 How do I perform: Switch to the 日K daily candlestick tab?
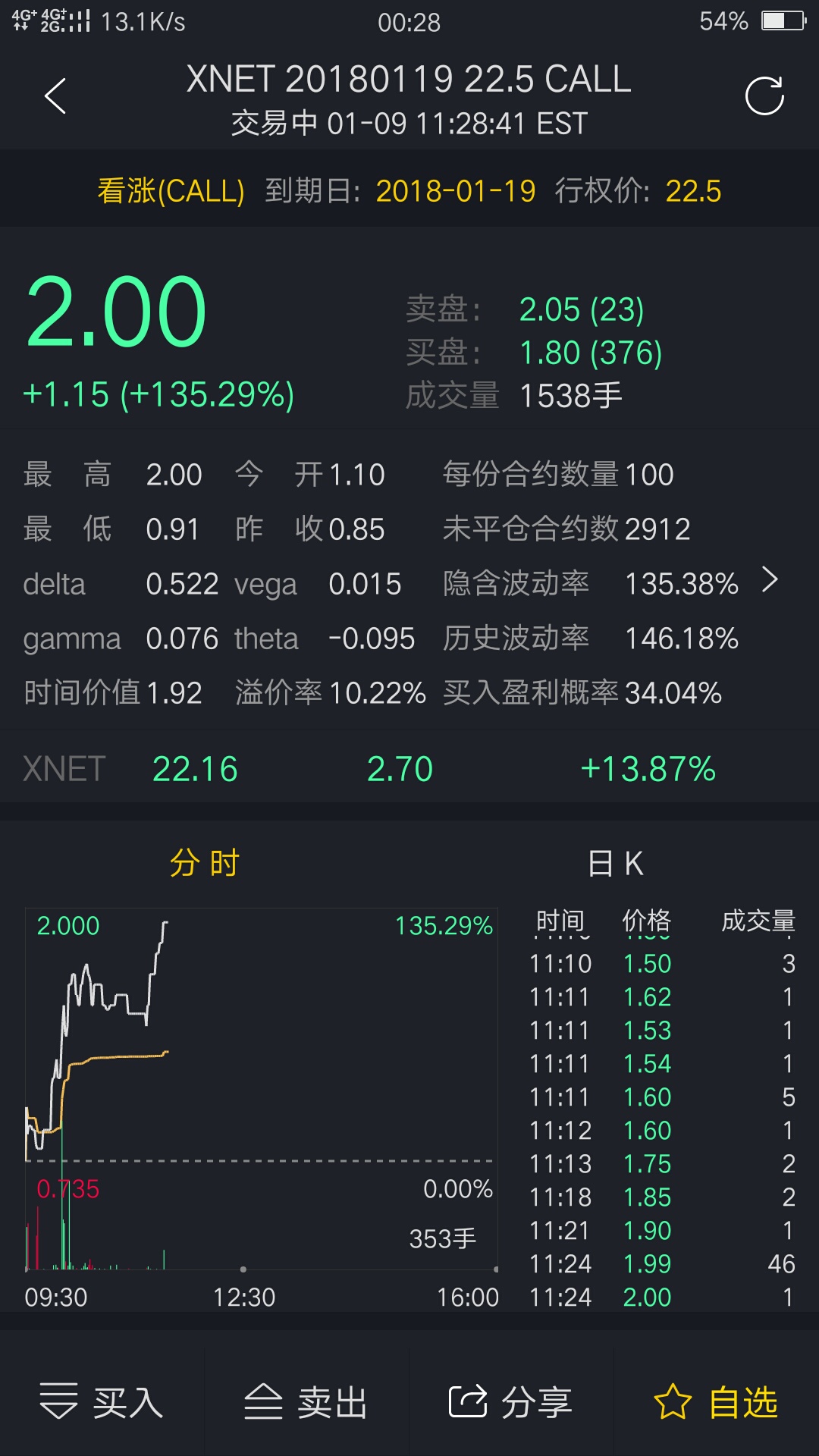click(x=615, y=863)
